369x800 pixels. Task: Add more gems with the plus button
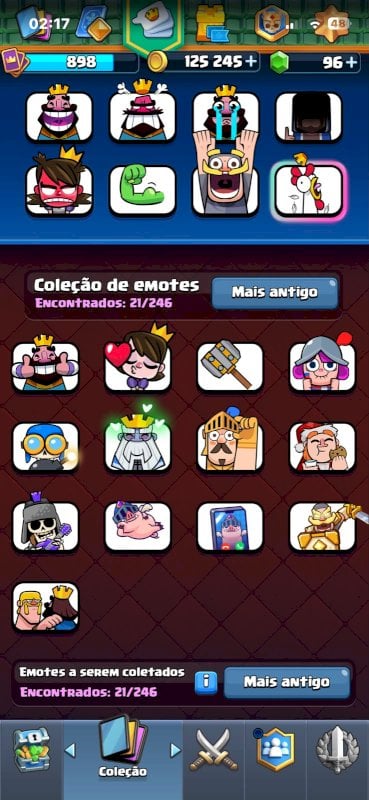point(352,62)
